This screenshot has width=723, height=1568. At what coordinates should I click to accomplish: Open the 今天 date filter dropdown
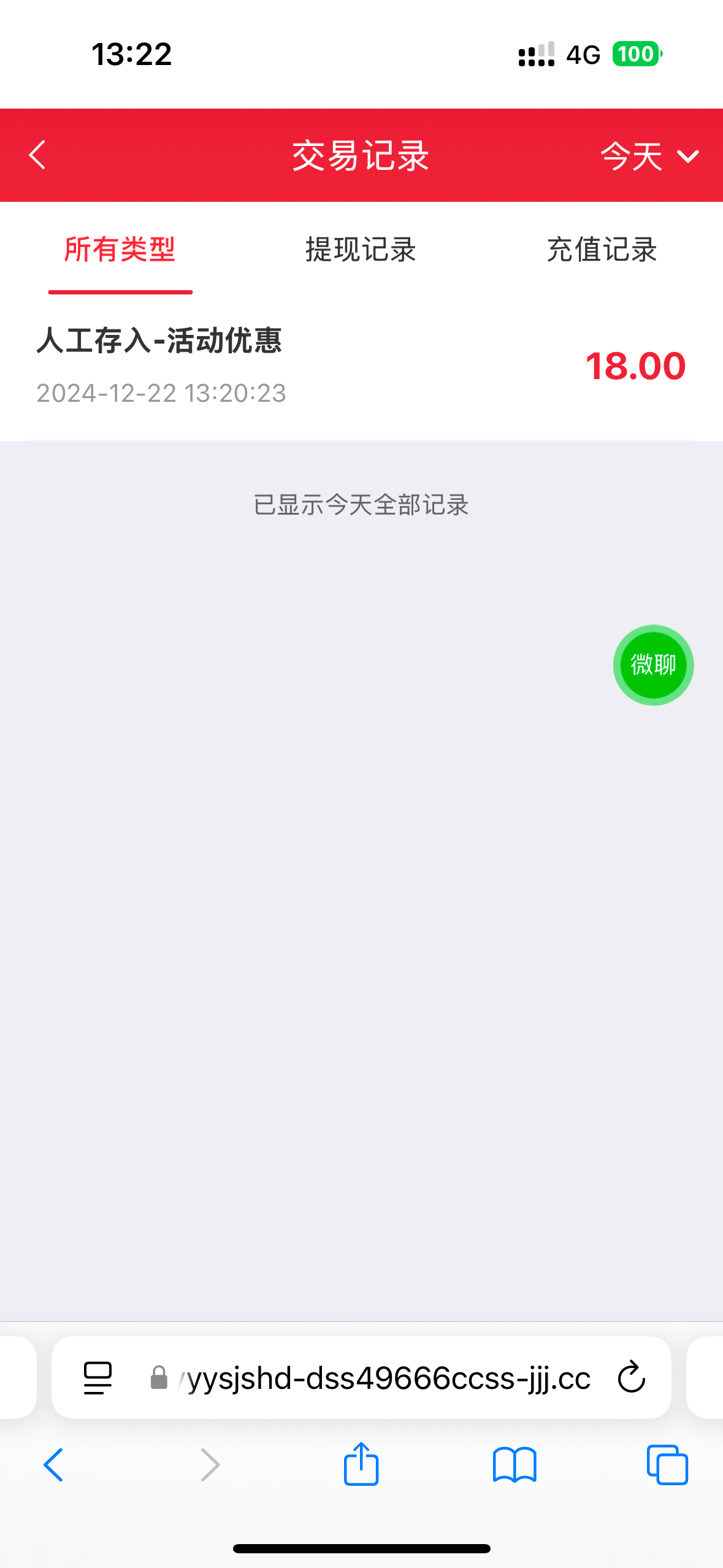(x=650, y=156)
